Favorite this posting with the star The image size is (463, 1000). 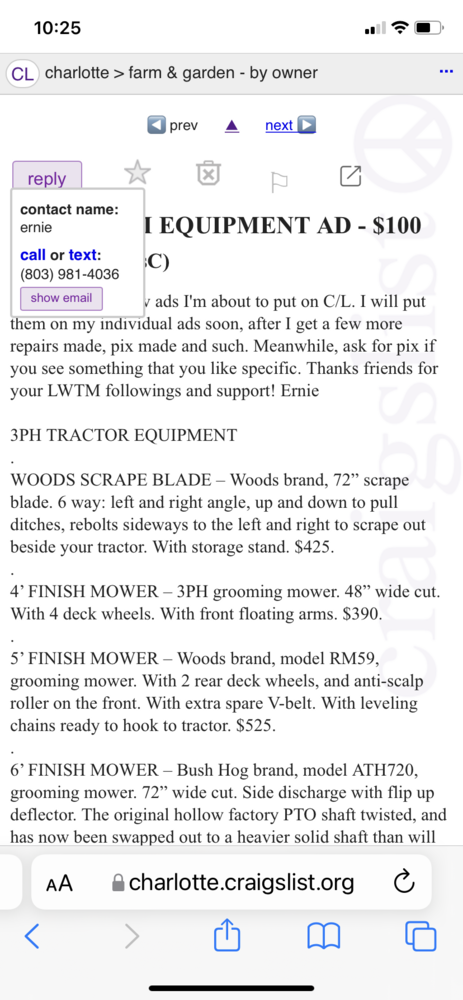click(x=137, y=172)
